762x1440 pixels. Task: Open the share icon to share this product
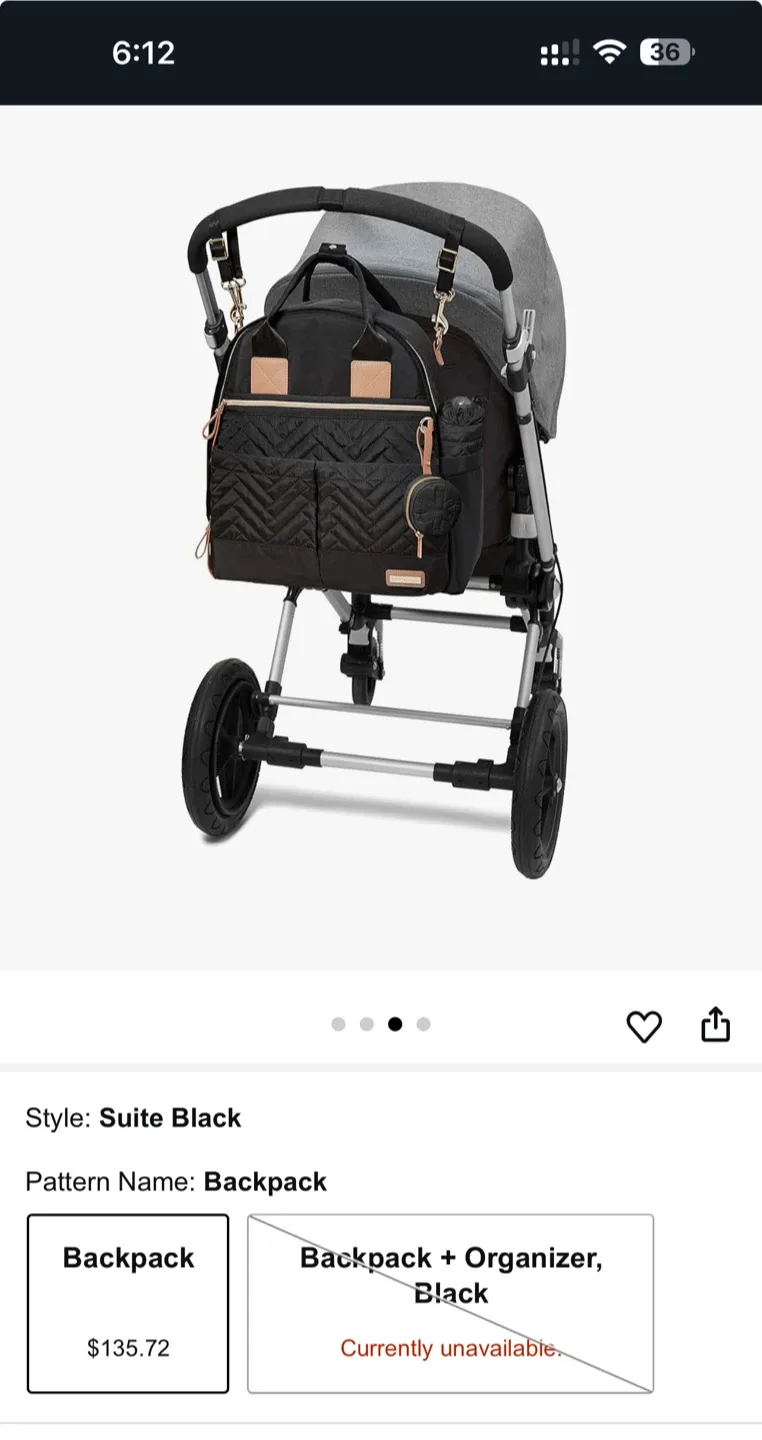[x=718, y=1024]
